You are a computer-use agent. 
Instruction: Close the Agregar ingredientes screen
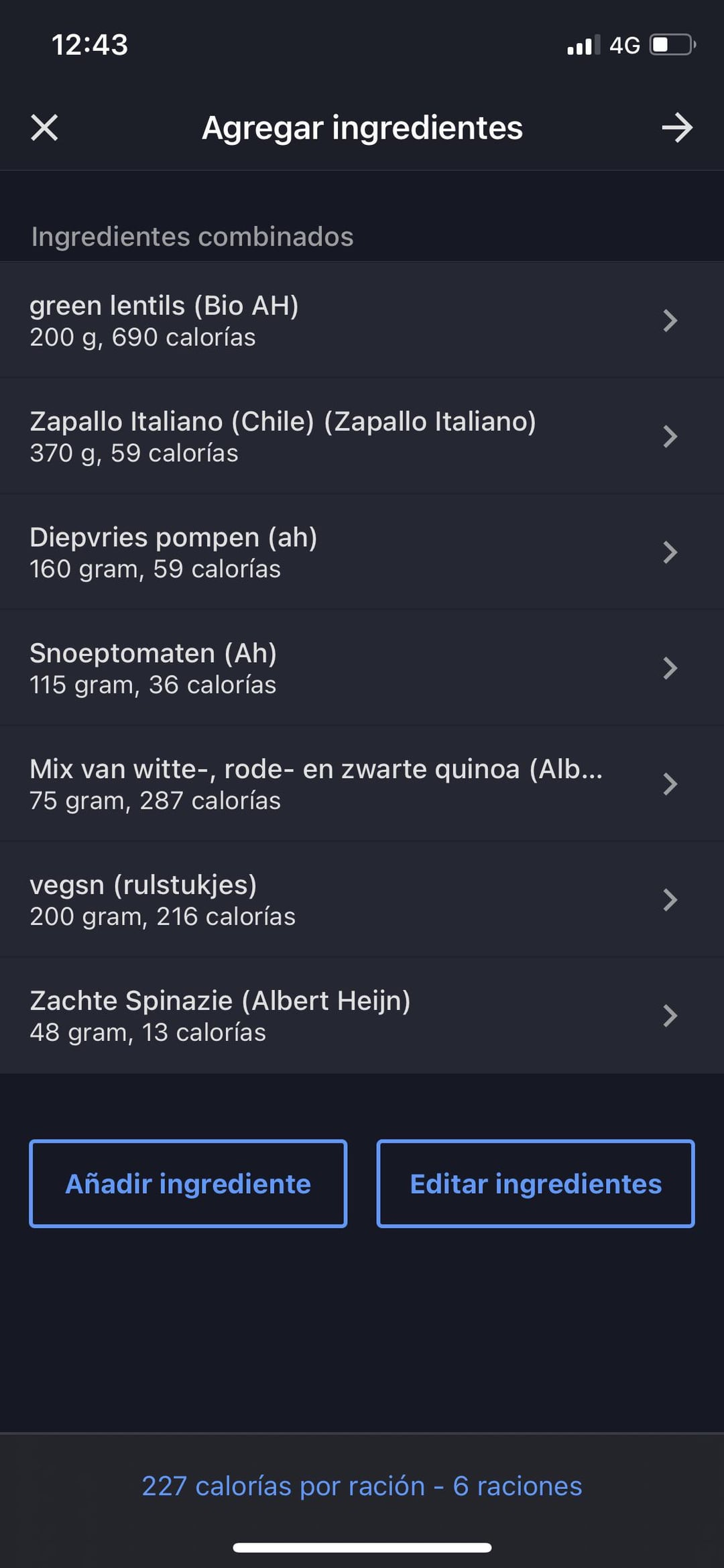(x=44, y=127)
